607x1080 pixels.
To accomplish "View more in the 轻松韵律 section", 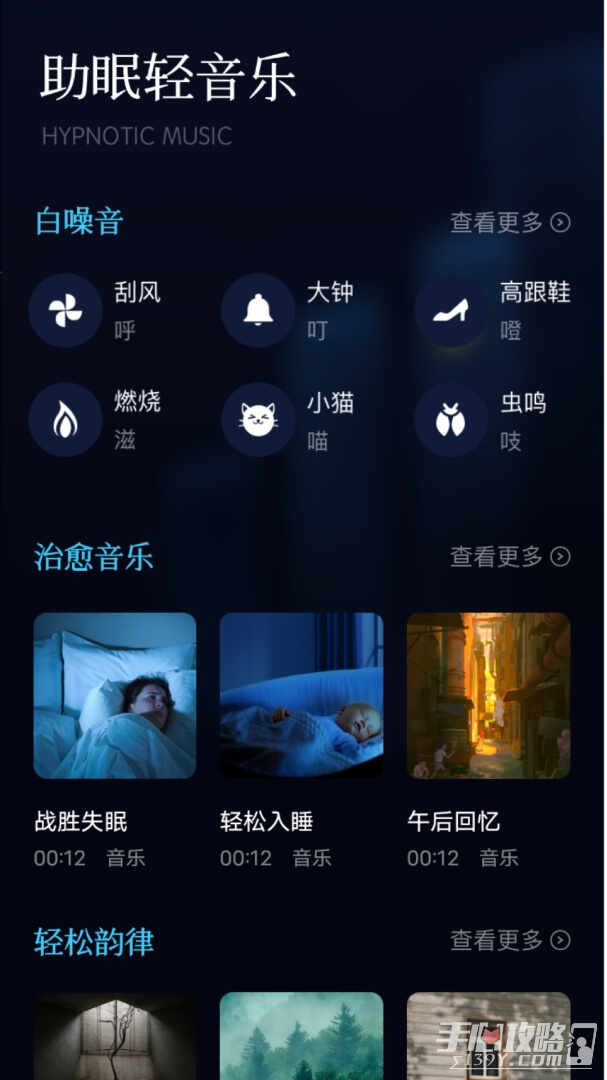I will click(x=510, y=940).
